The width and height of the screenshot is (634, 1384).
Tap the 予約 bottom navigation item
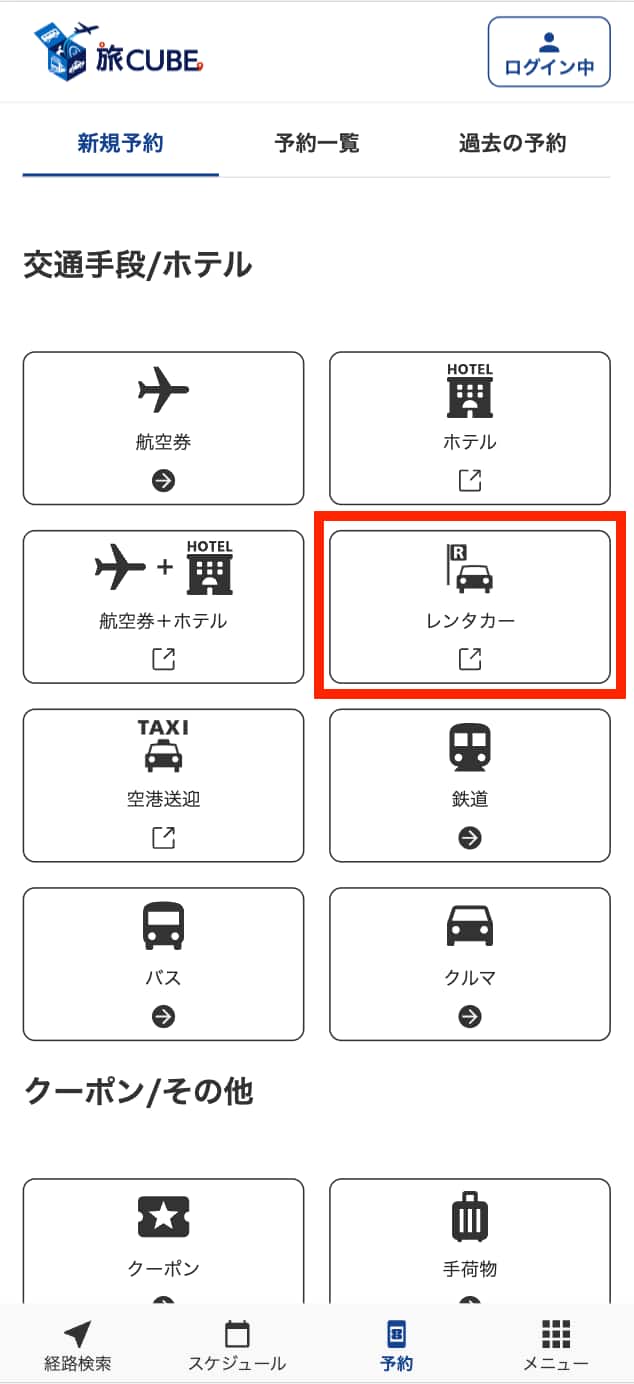pos(396,1345)
